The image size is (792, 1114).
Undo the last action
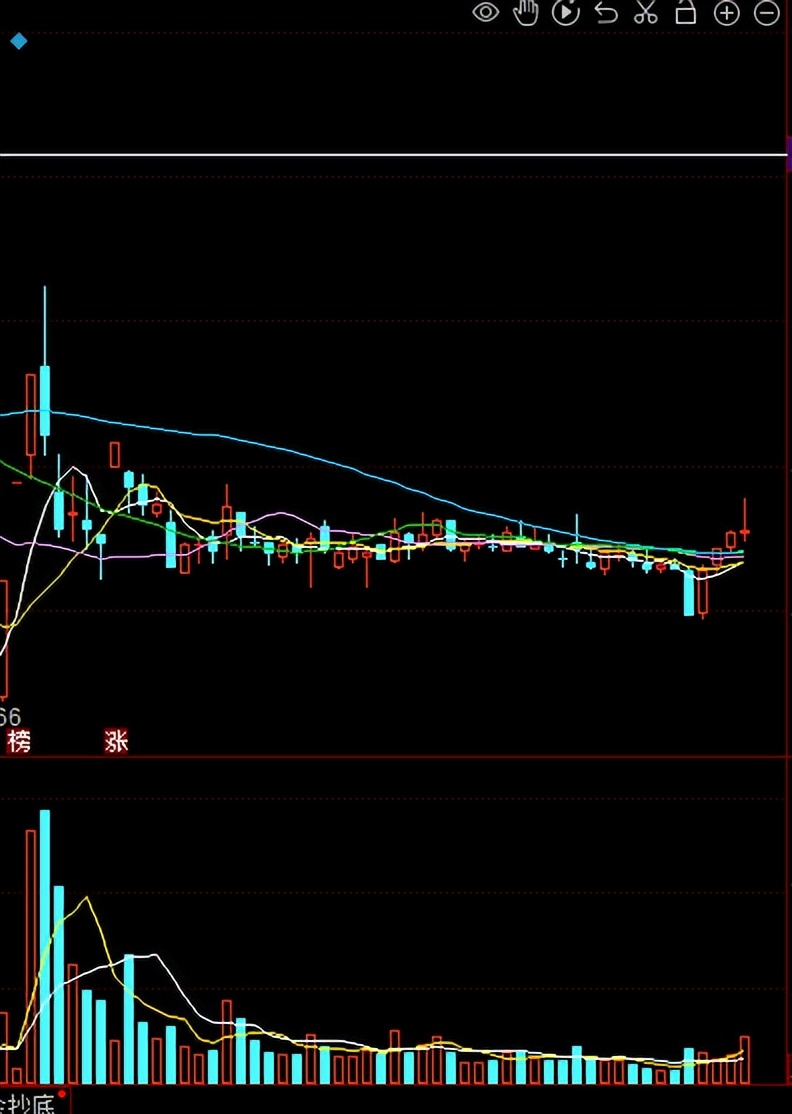point(606,13)
